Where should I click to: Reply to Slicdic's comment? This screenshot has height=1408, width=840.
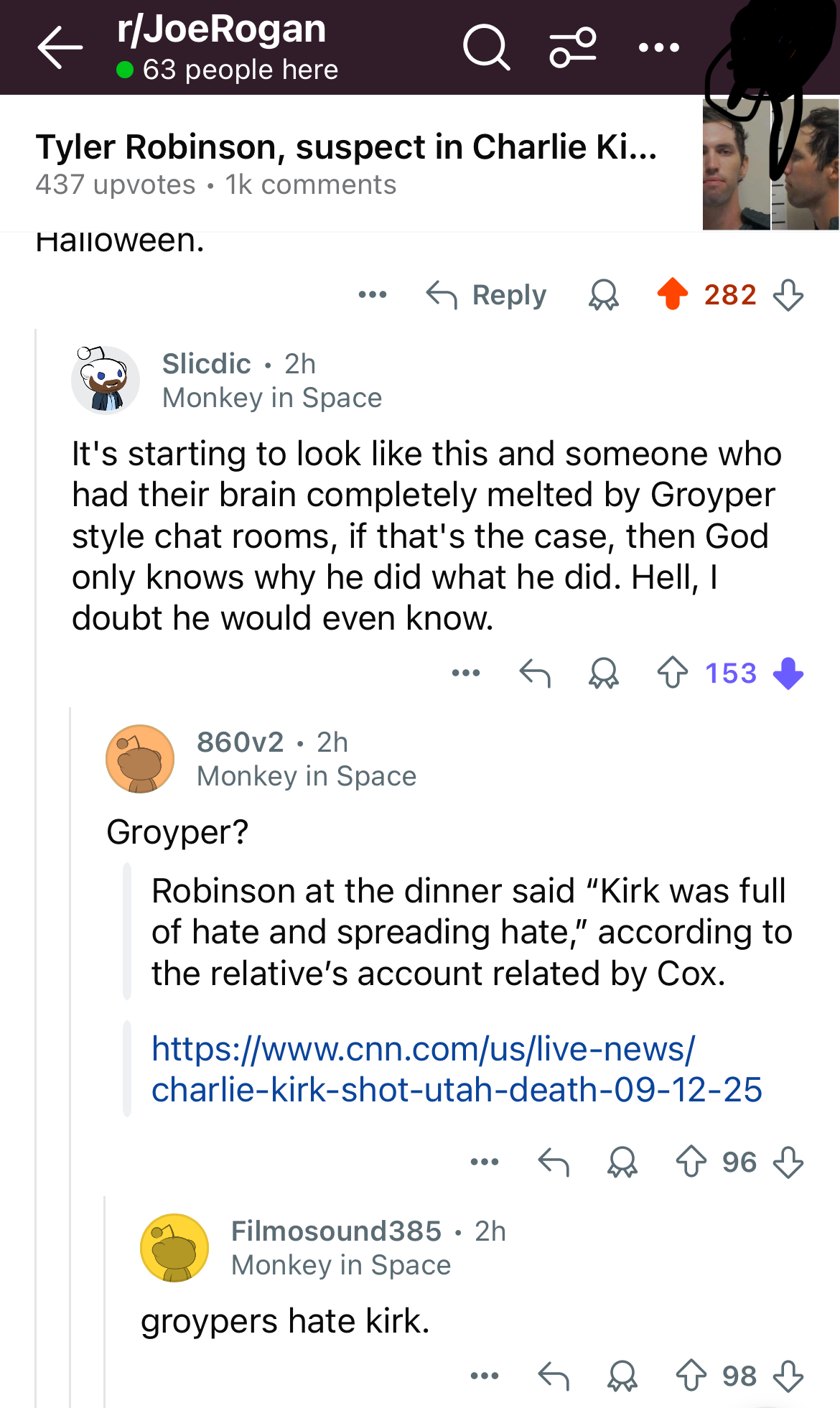point(535,673)
